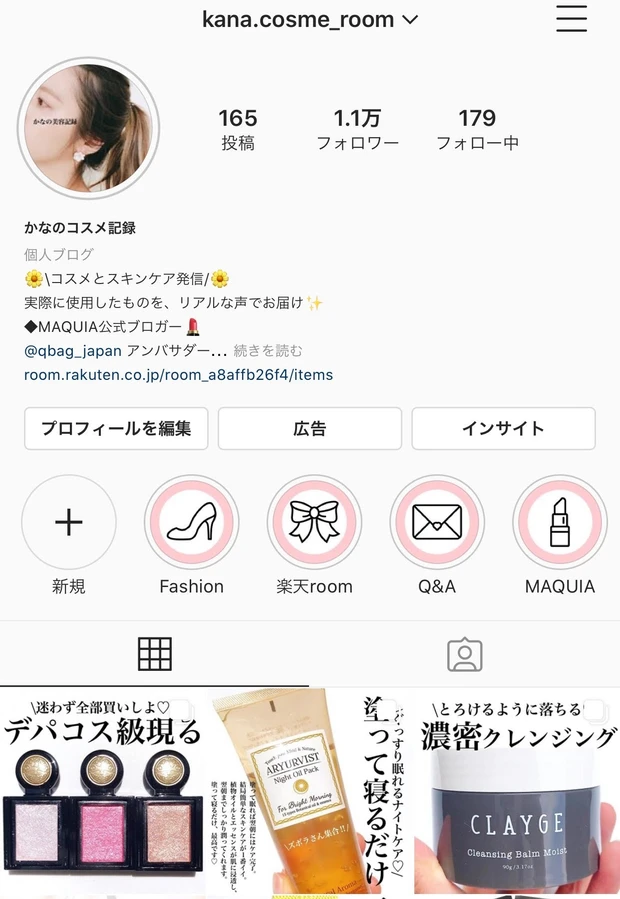Screen dimensions: 620x899
Task: View the 1.1万 followers list
Action: 357,130
